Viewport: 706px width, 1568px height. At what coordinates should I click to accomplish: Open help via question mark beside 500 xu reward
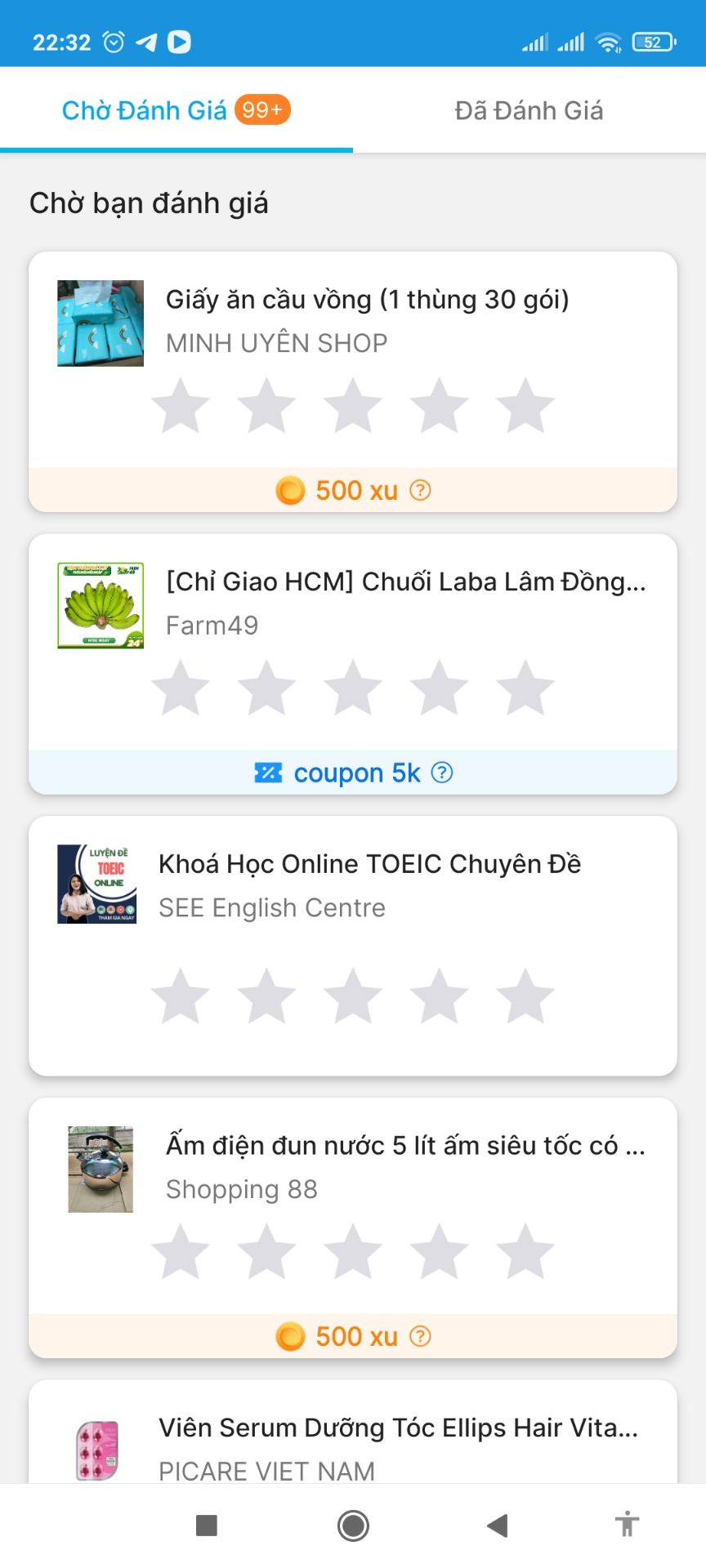[x=420, y=489]
